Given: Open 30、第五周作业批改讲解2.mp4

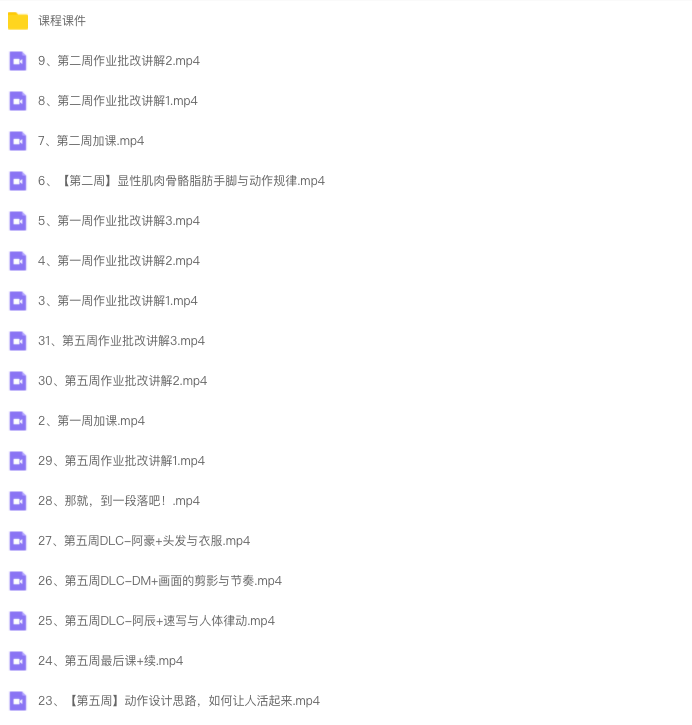Looking at the screenshot, I should pos(122,381).
